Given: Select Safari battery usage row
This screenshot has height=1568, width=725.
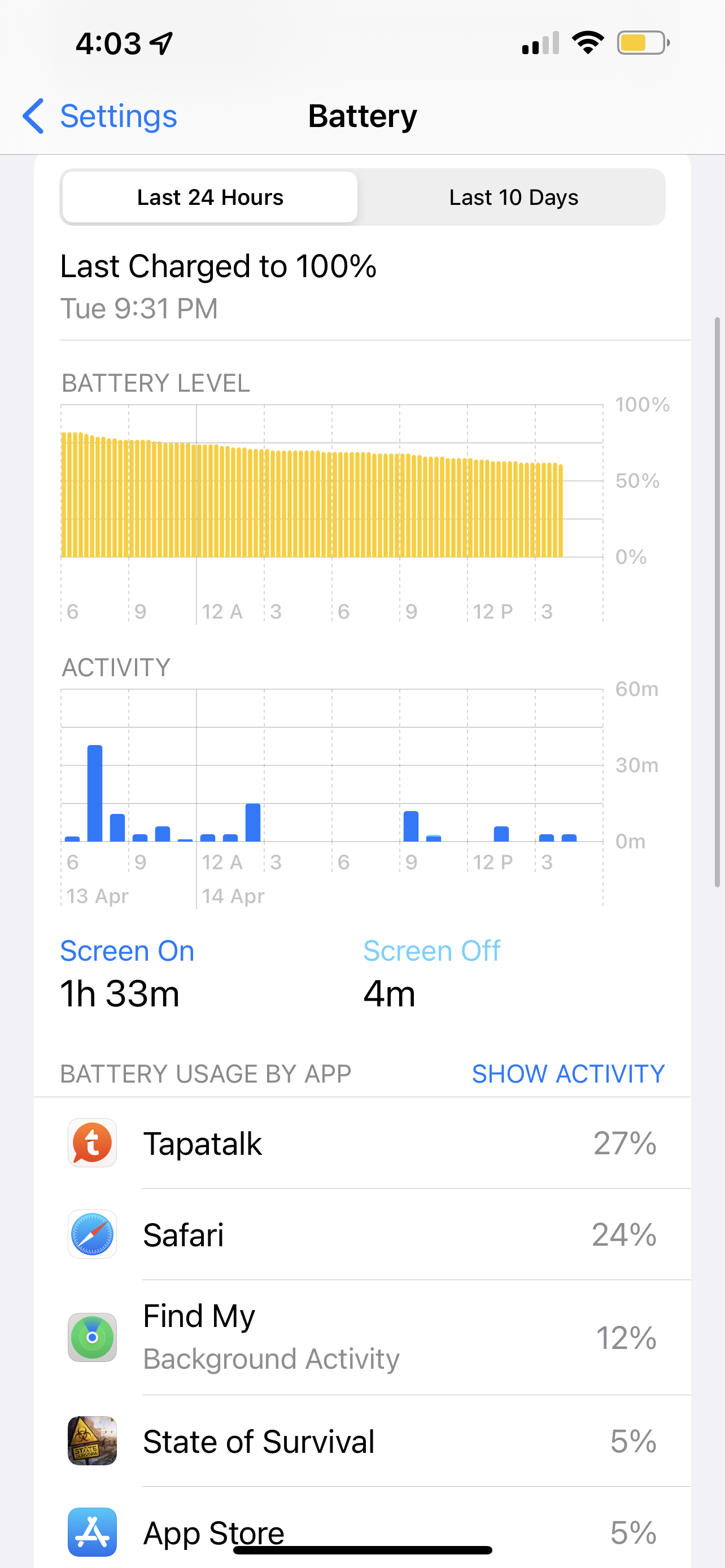Looking at the screenshot, I should [x=362, y=1234].
